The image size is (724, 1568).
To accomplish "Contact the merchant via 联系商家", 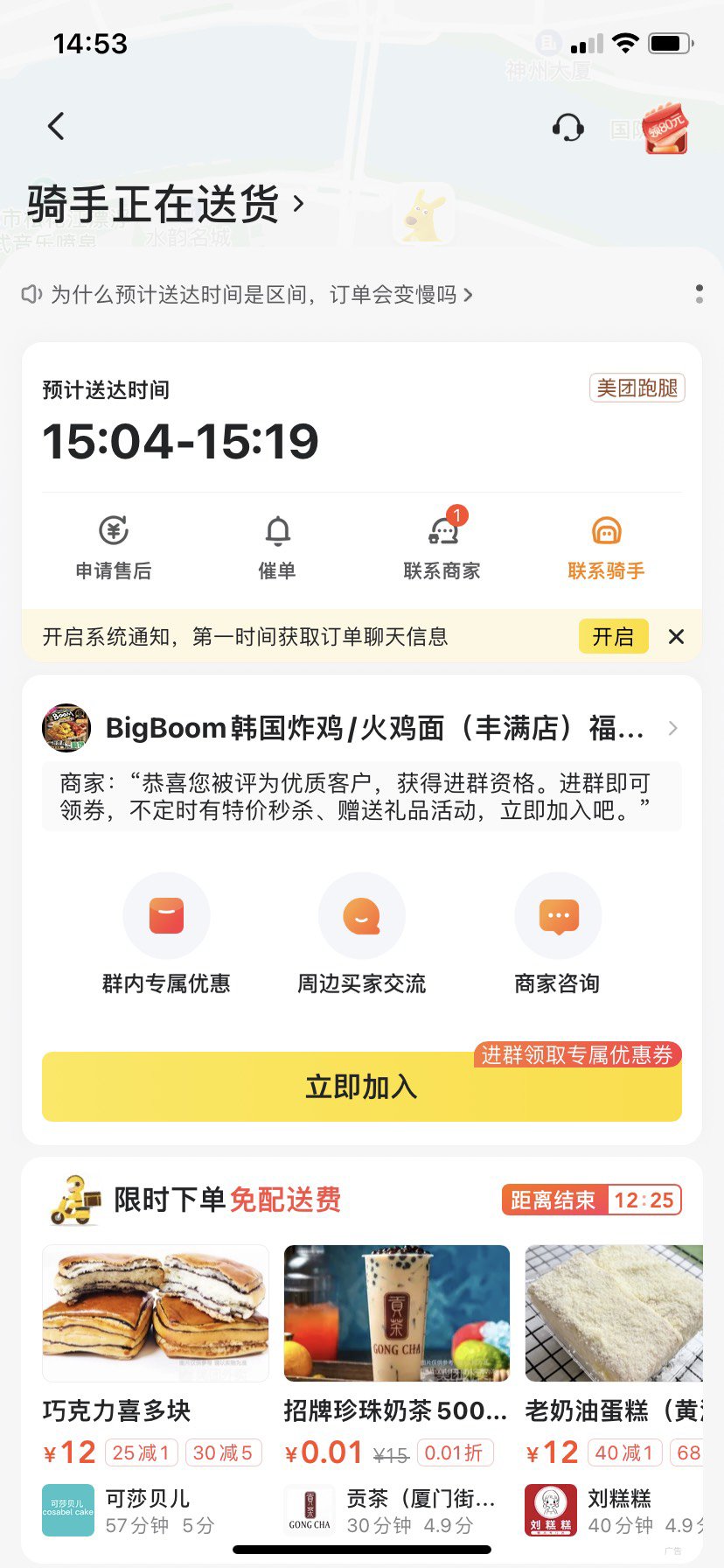I will 442,547.
